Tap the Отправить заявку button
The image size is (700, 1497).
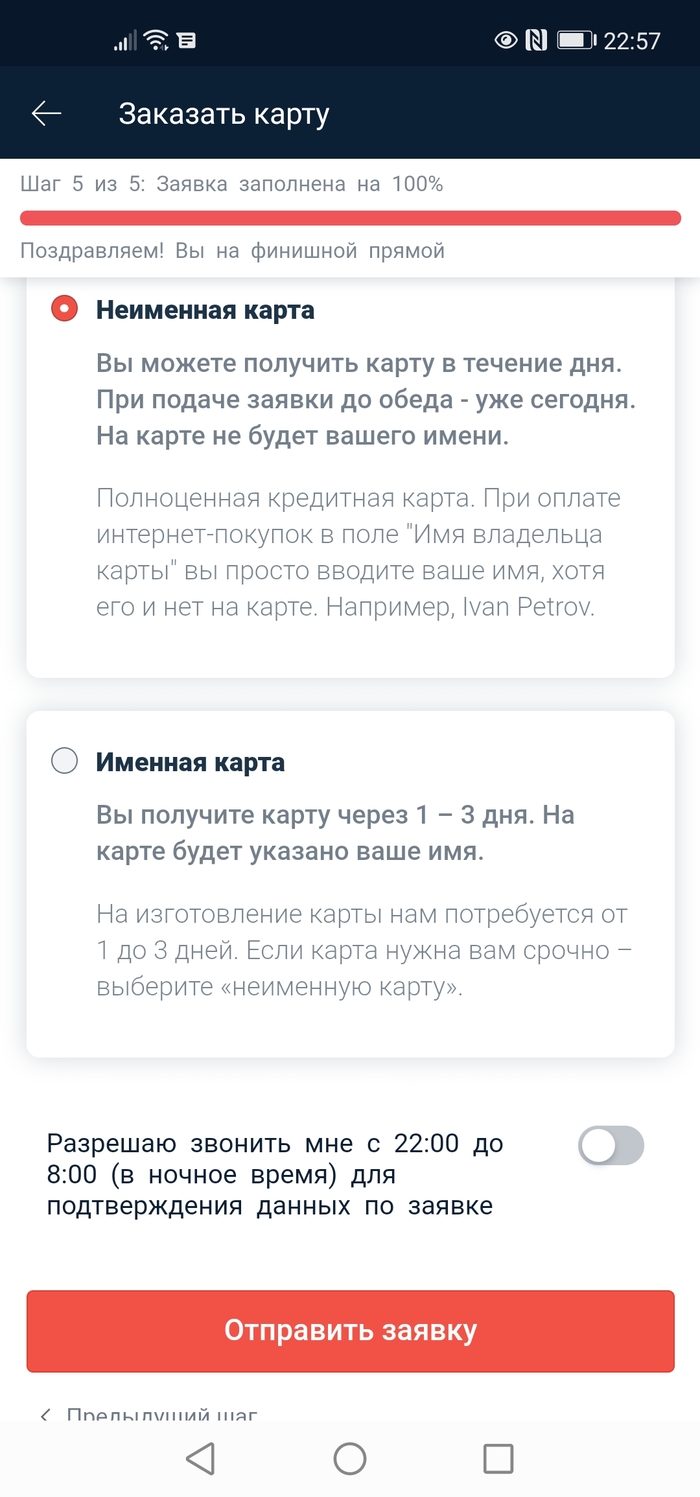coord(350,1331)
